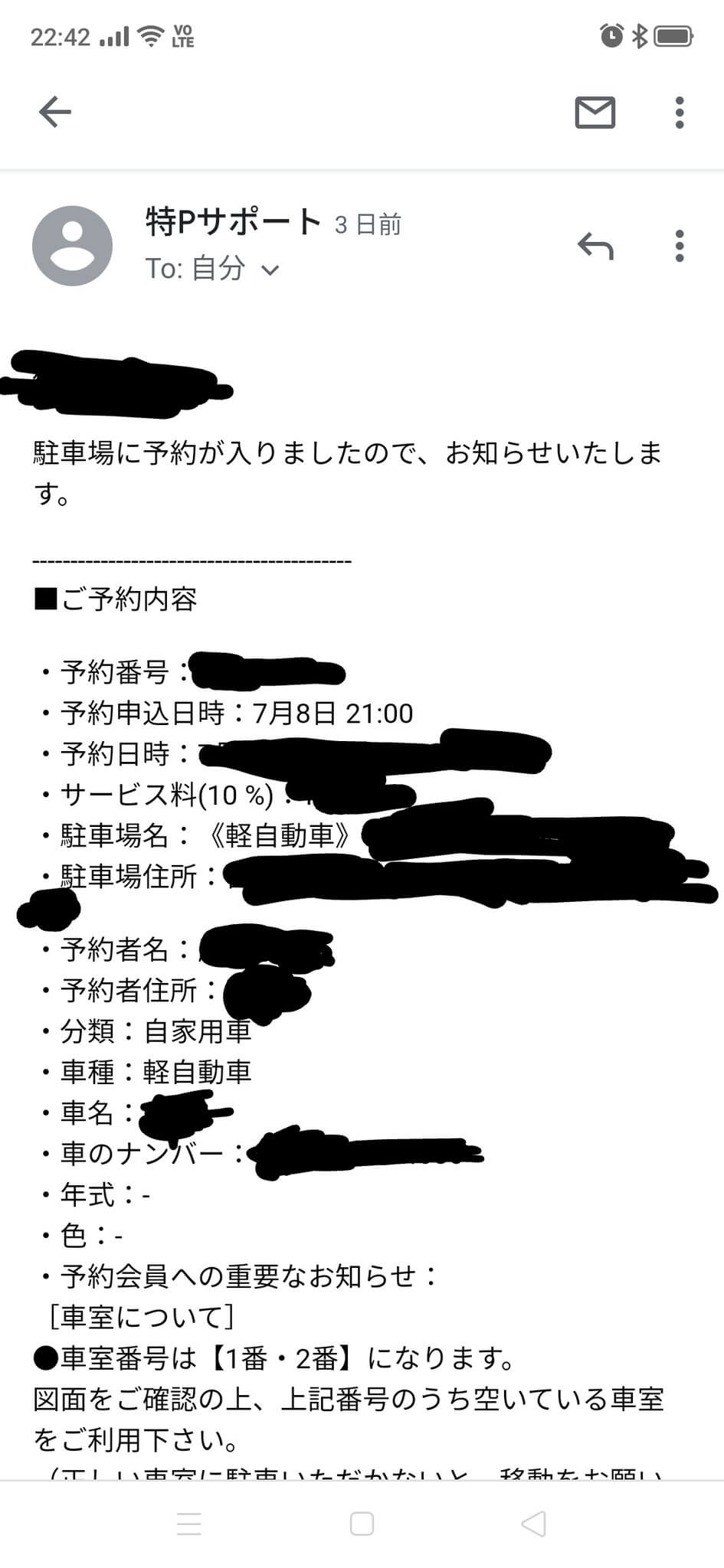Viewport: 724px width, 1568px height.
Task: Reply to 特Pサポート message
Action: pyautogui.click(x=595, y=247)
